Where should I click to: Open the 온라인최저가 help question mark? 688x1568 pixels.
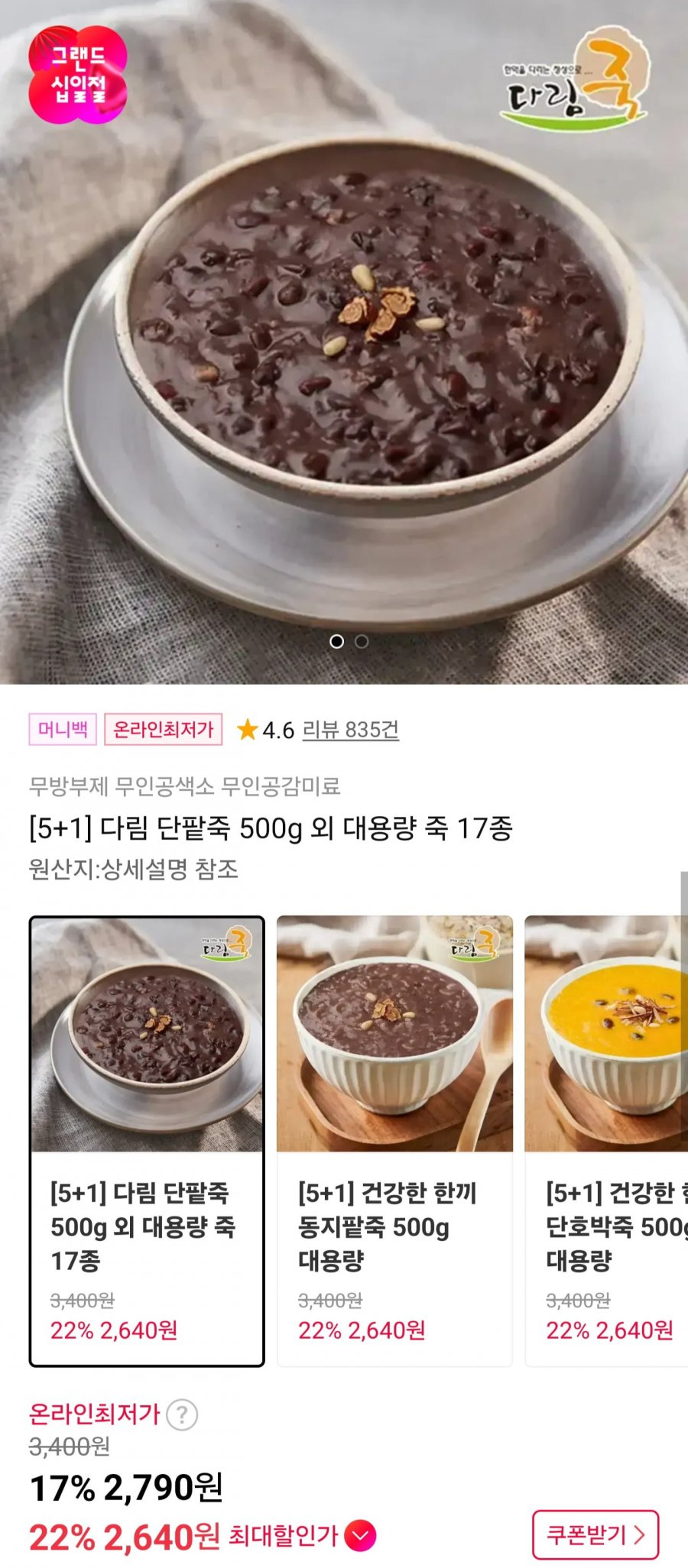[182, 1414]
